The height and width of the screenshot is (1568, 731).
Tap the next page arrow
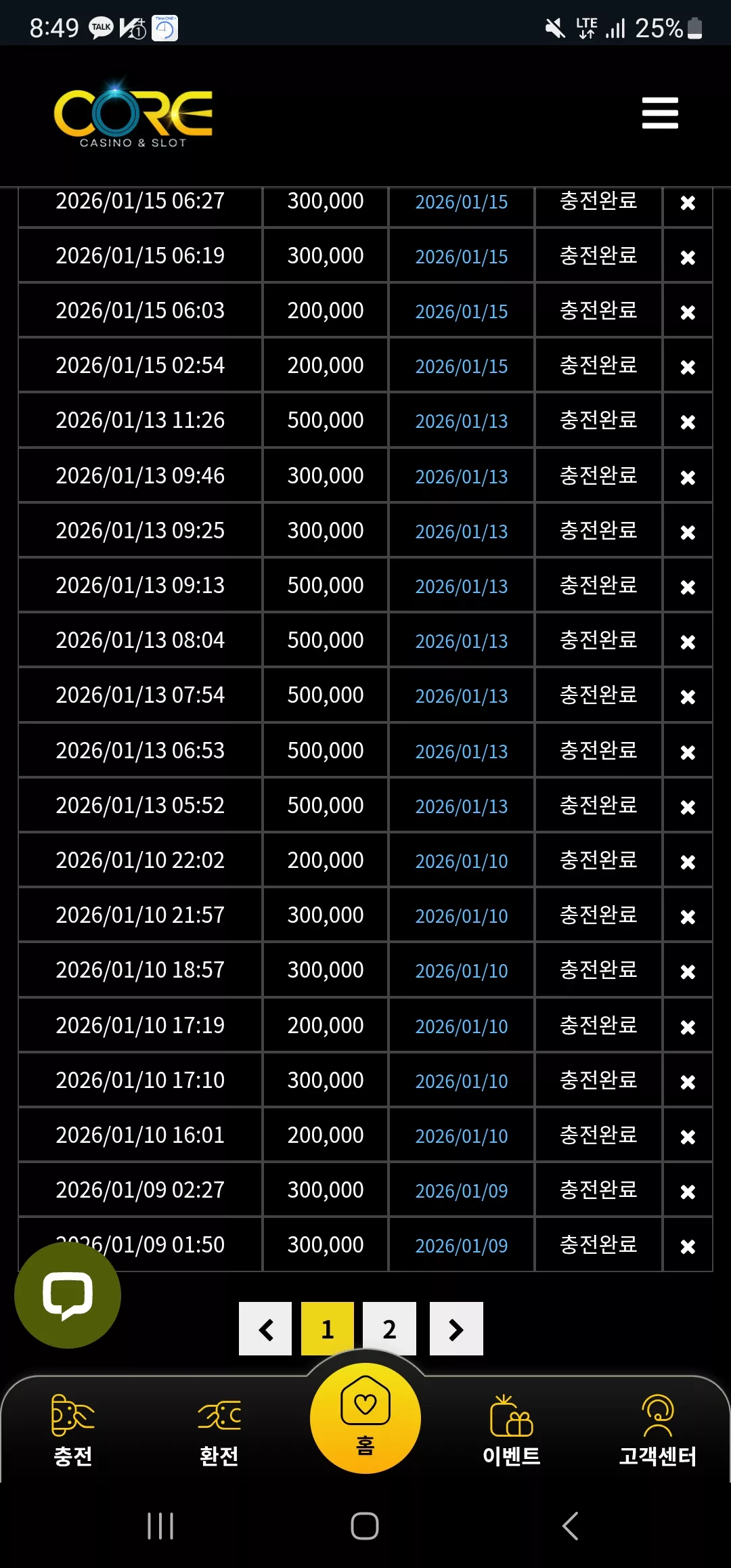tap(456, 1328)
